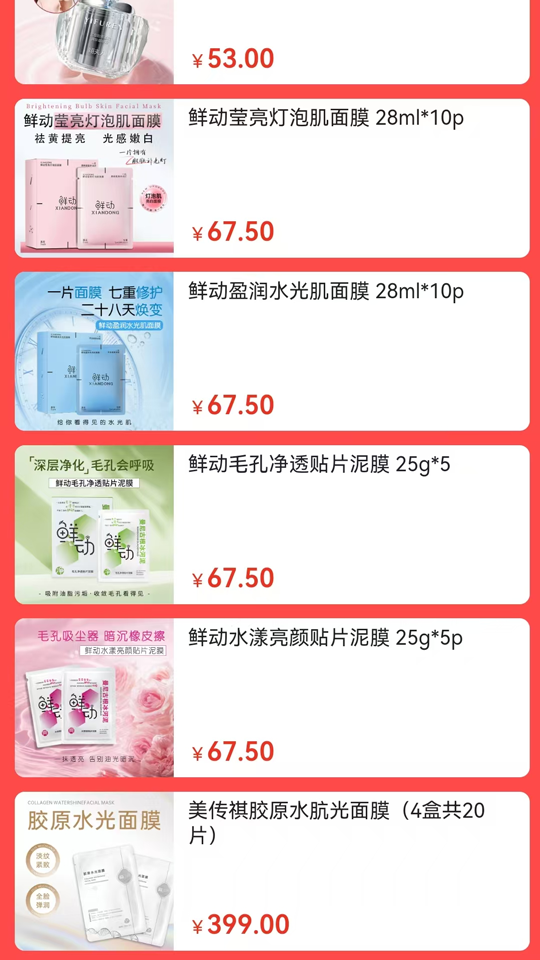This screenshot has width=540, height=960.
Task: View the 鲜动毛孔净透贴片泥膜 25g*5 product
Action: point(272,525)
